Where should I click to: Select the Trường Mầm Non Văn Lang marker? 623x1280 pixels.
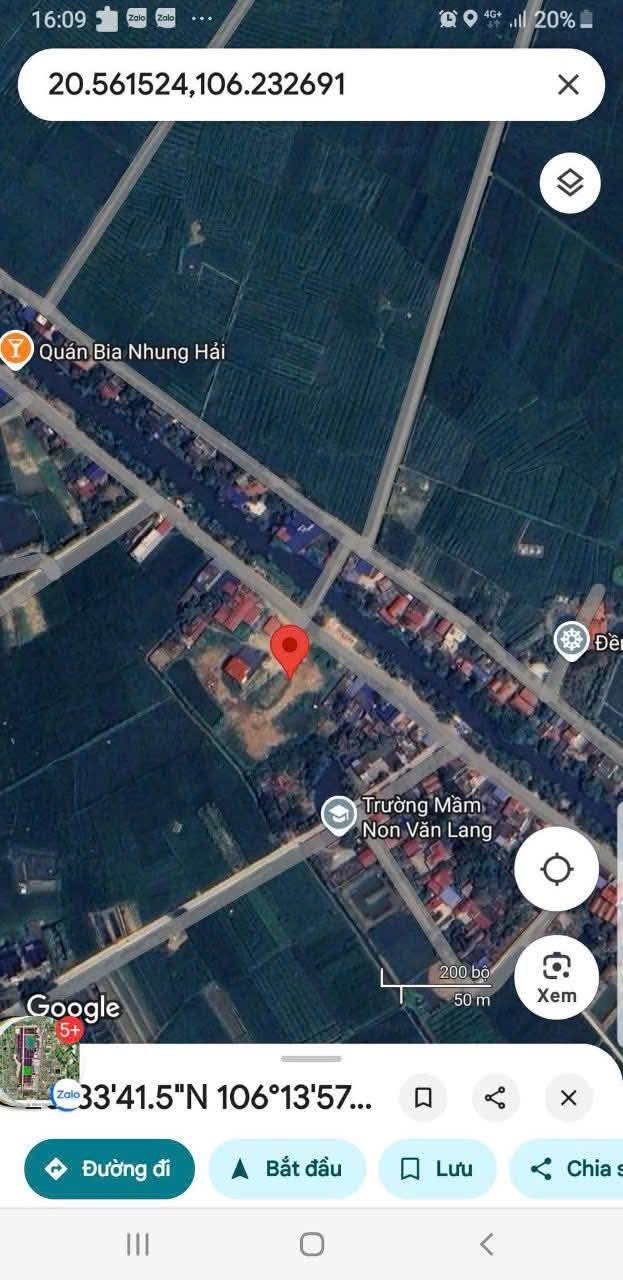click(x=339, y=816)
